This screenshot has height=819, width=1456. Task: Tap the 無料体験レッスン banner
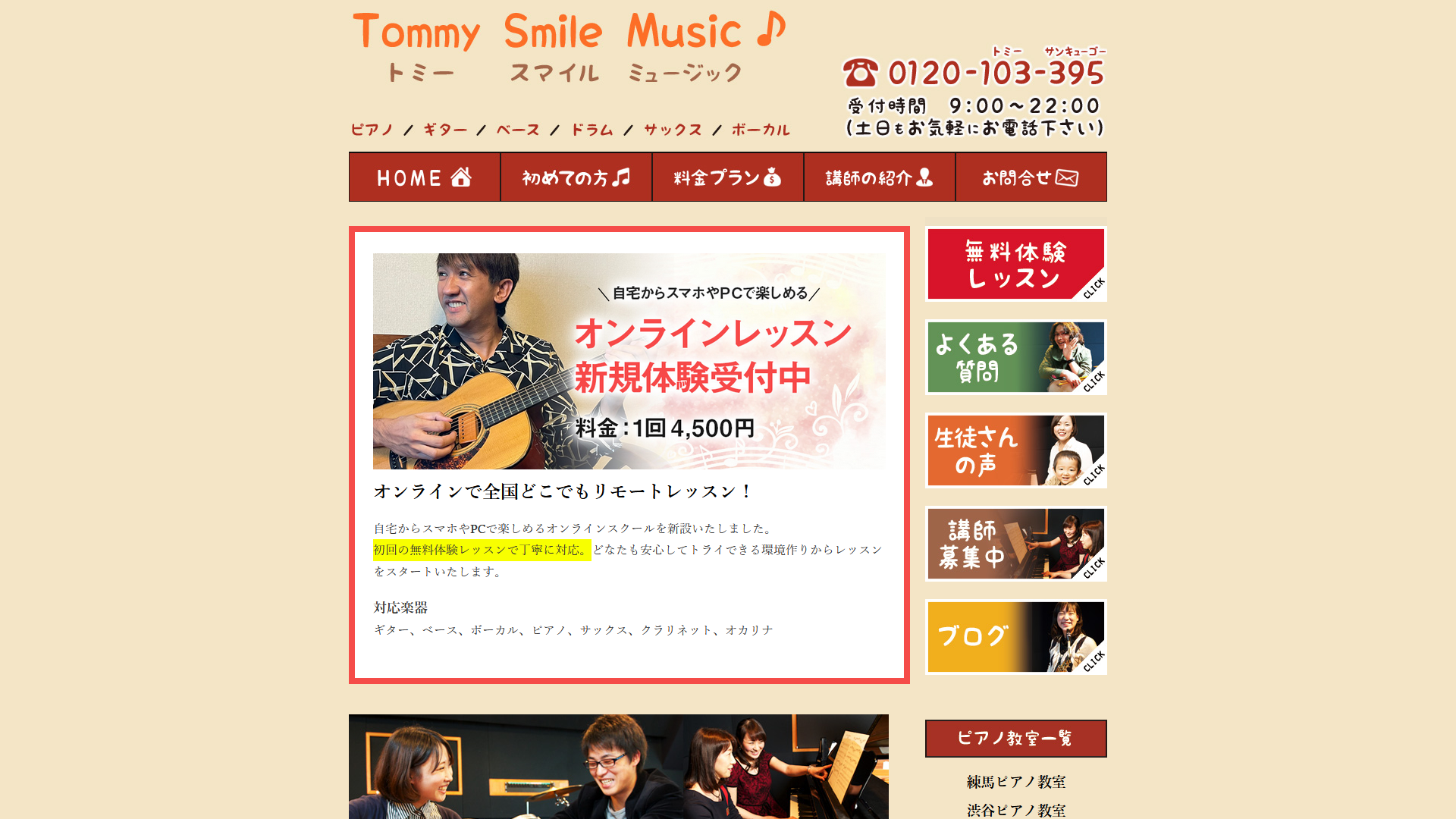click(1015, 264)
